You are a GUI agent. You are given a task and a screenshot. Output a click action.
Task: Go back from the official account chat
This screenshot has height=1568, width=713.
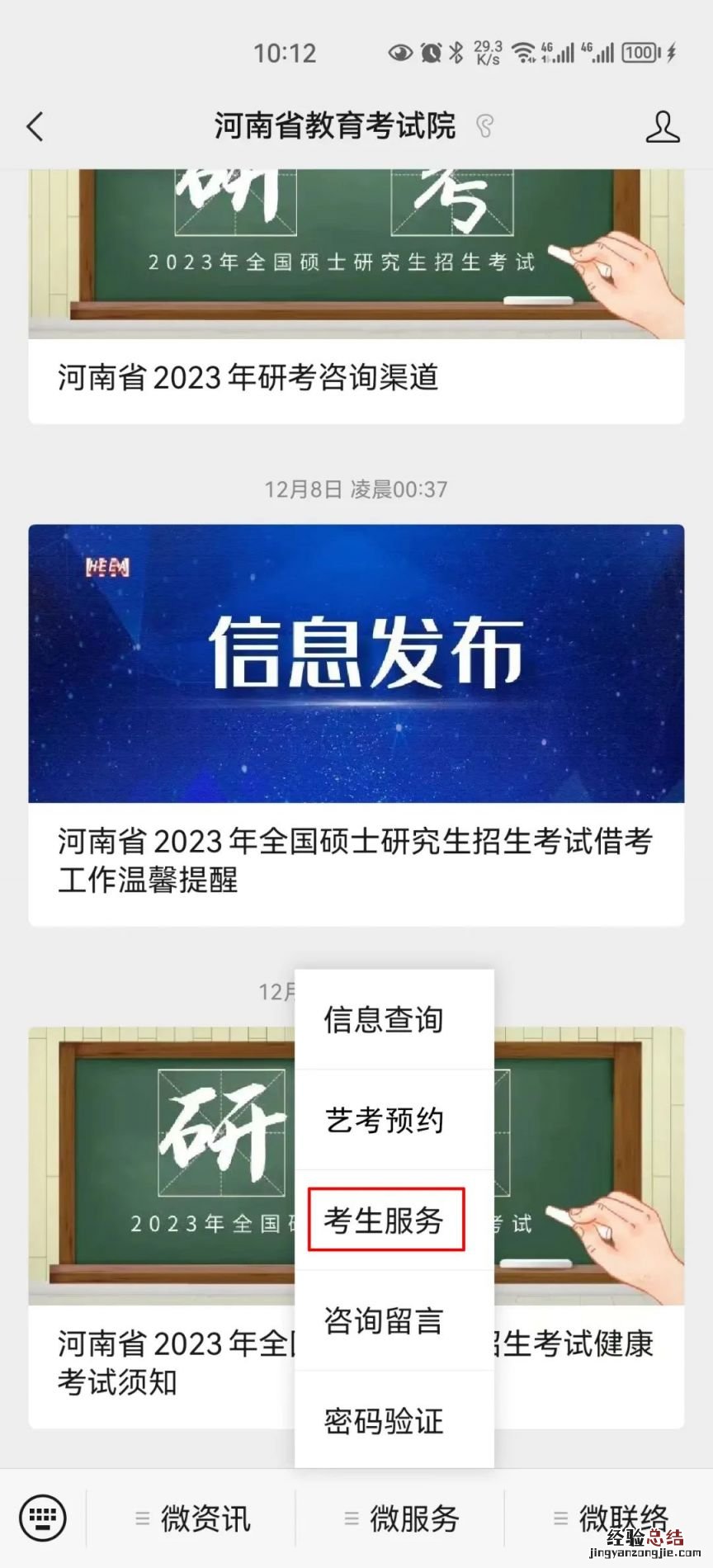click(x=35, y=127)
